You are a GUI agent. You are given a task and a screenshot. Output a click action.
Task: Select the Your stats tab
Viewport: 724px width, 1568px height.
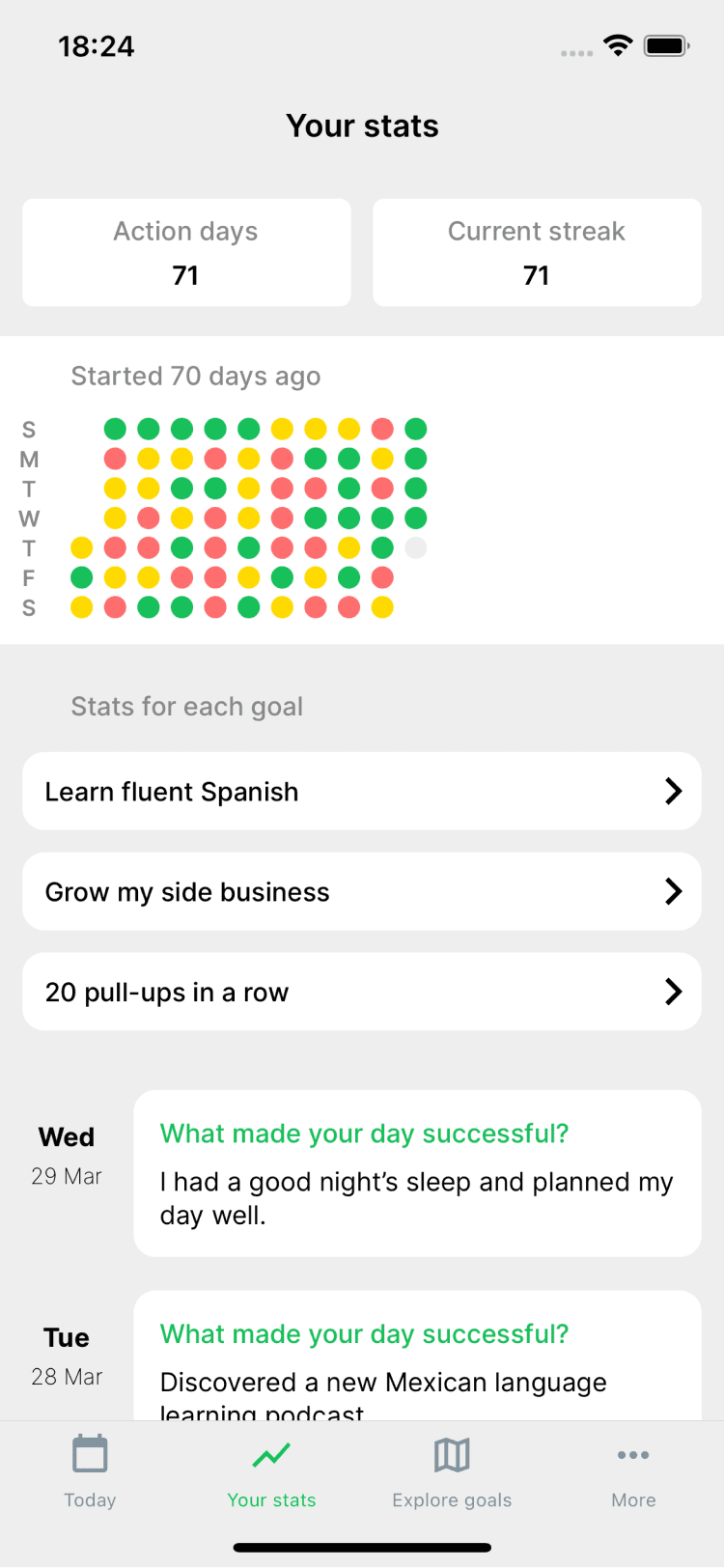271,1471
